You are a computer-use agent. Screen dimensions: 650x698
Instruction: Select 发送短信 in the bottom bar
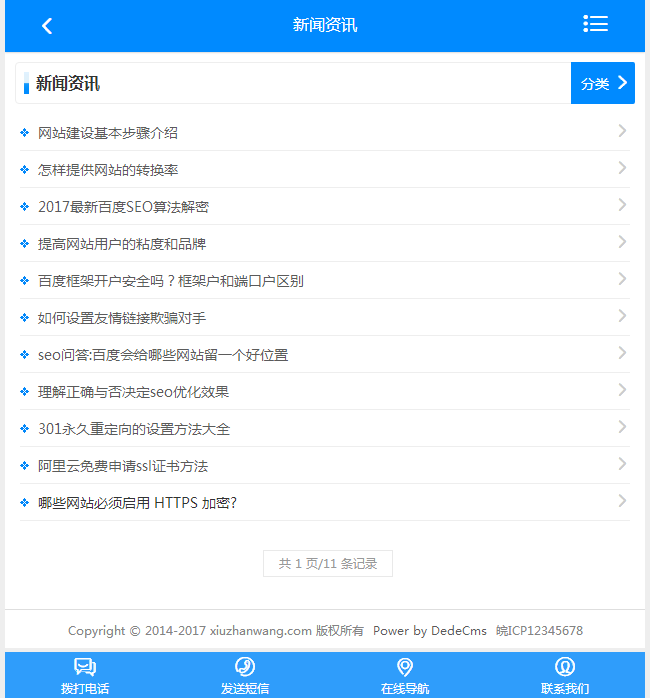pyautogui.click(x=245, y=676)
